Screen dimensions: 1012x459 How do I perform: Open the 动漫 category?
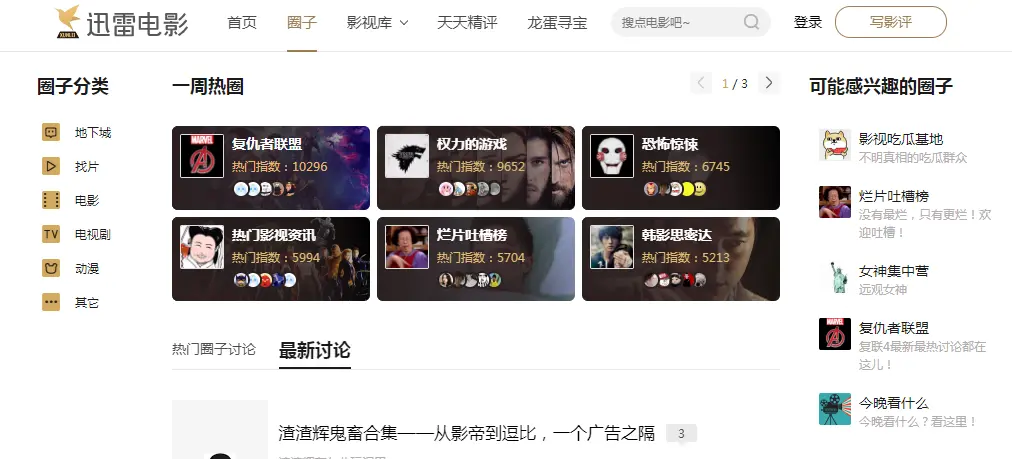[86, 269]
